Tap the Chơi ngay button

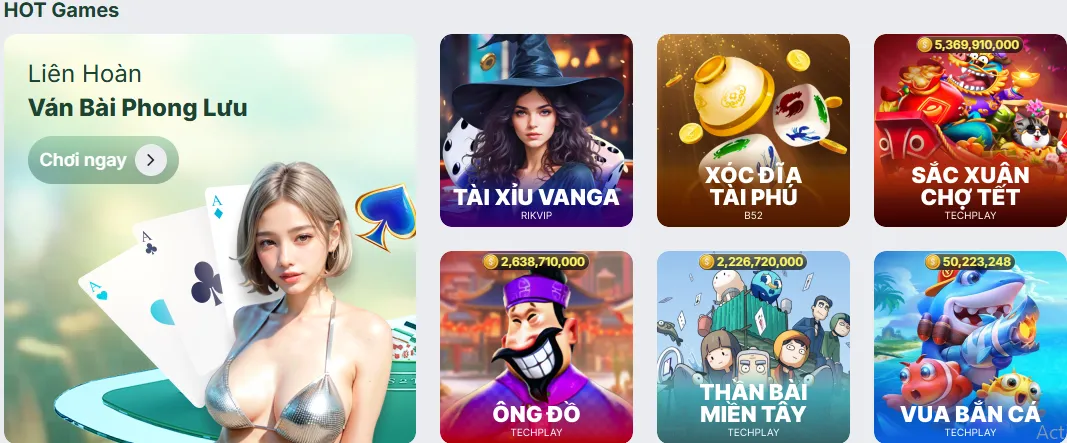click(102, 160)
